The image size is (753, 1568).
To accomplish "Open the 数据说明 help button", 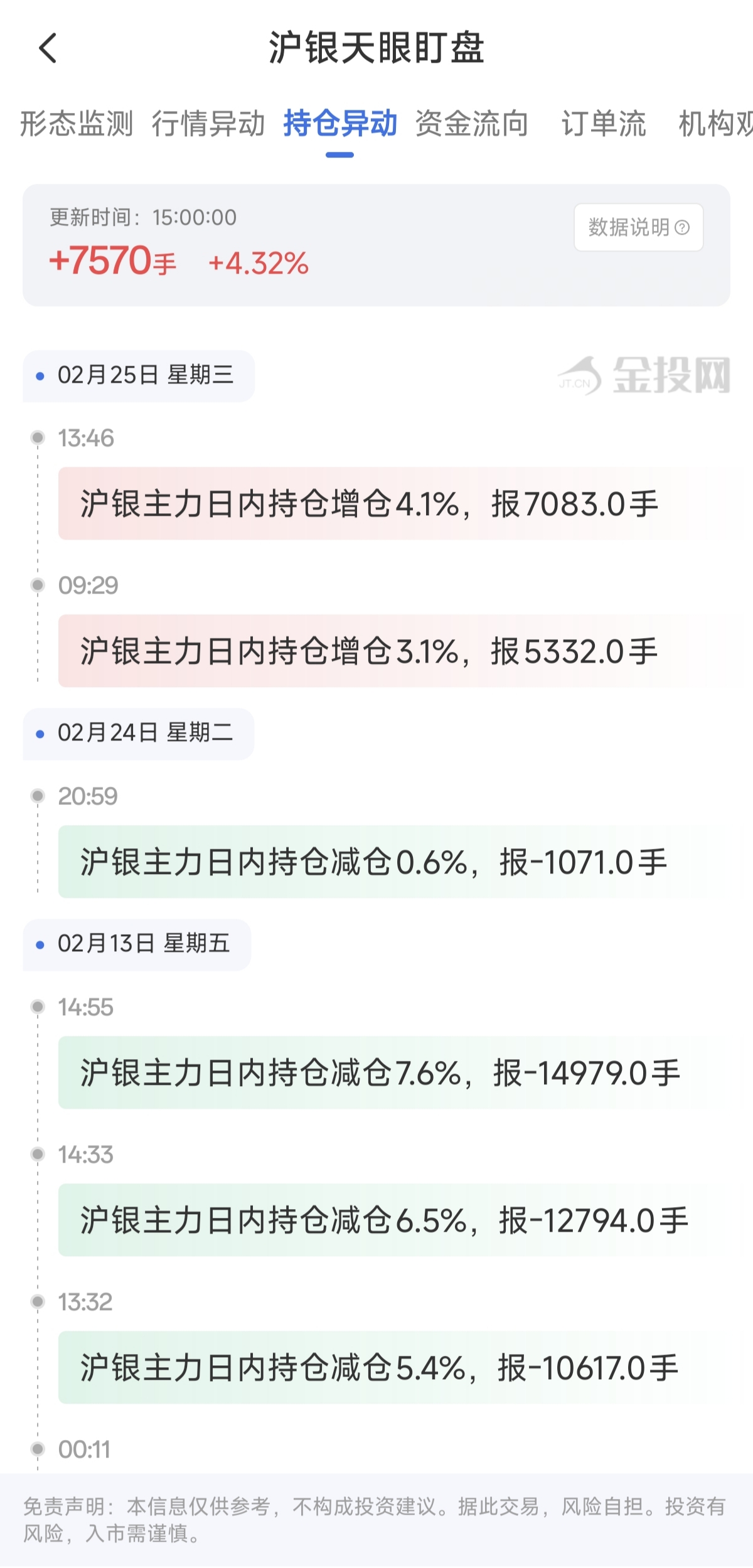I will click(x=638, y=227).
